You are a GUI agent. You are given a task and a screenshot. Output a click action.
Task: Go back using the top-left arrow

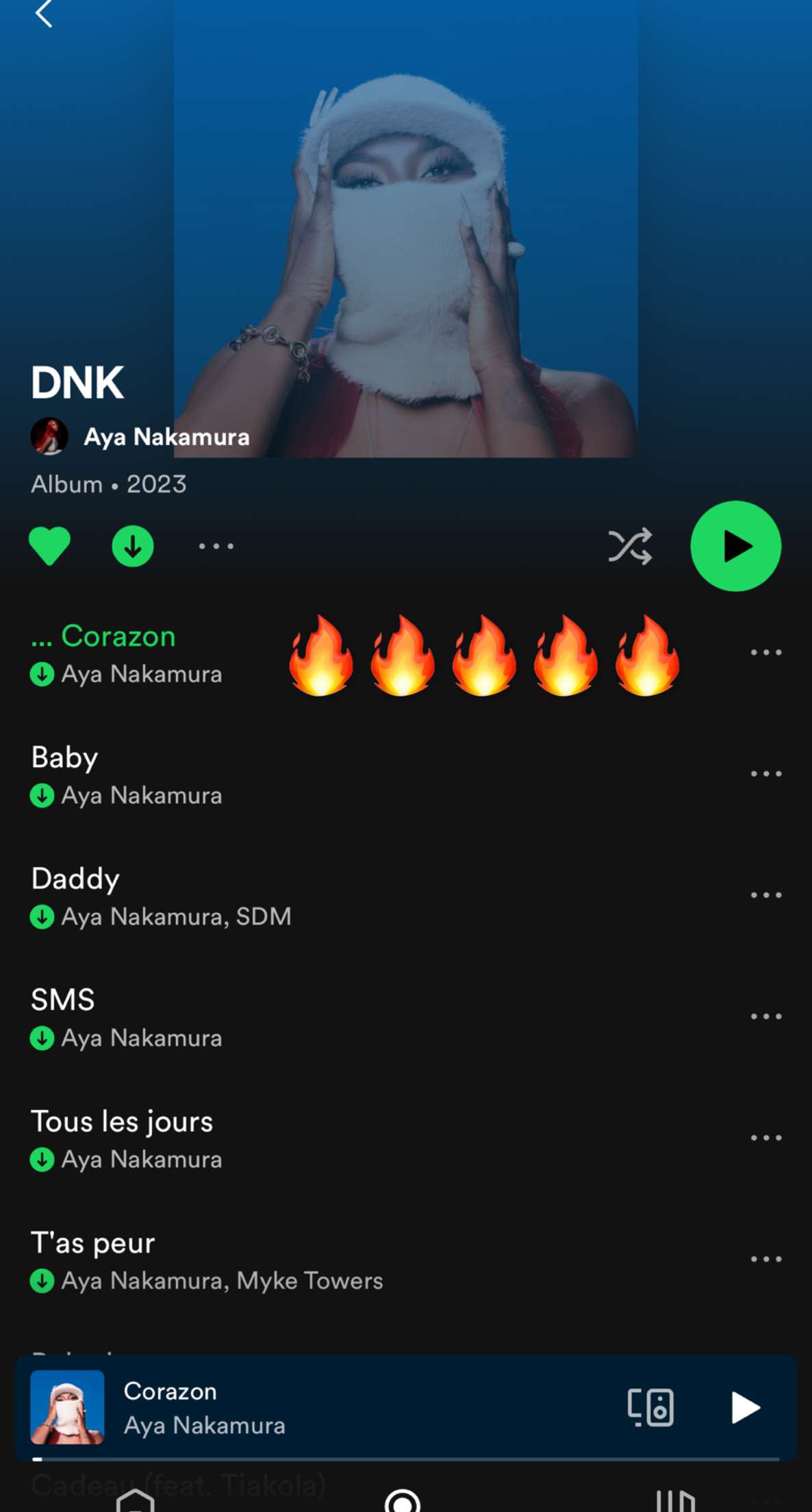[43, 13]
